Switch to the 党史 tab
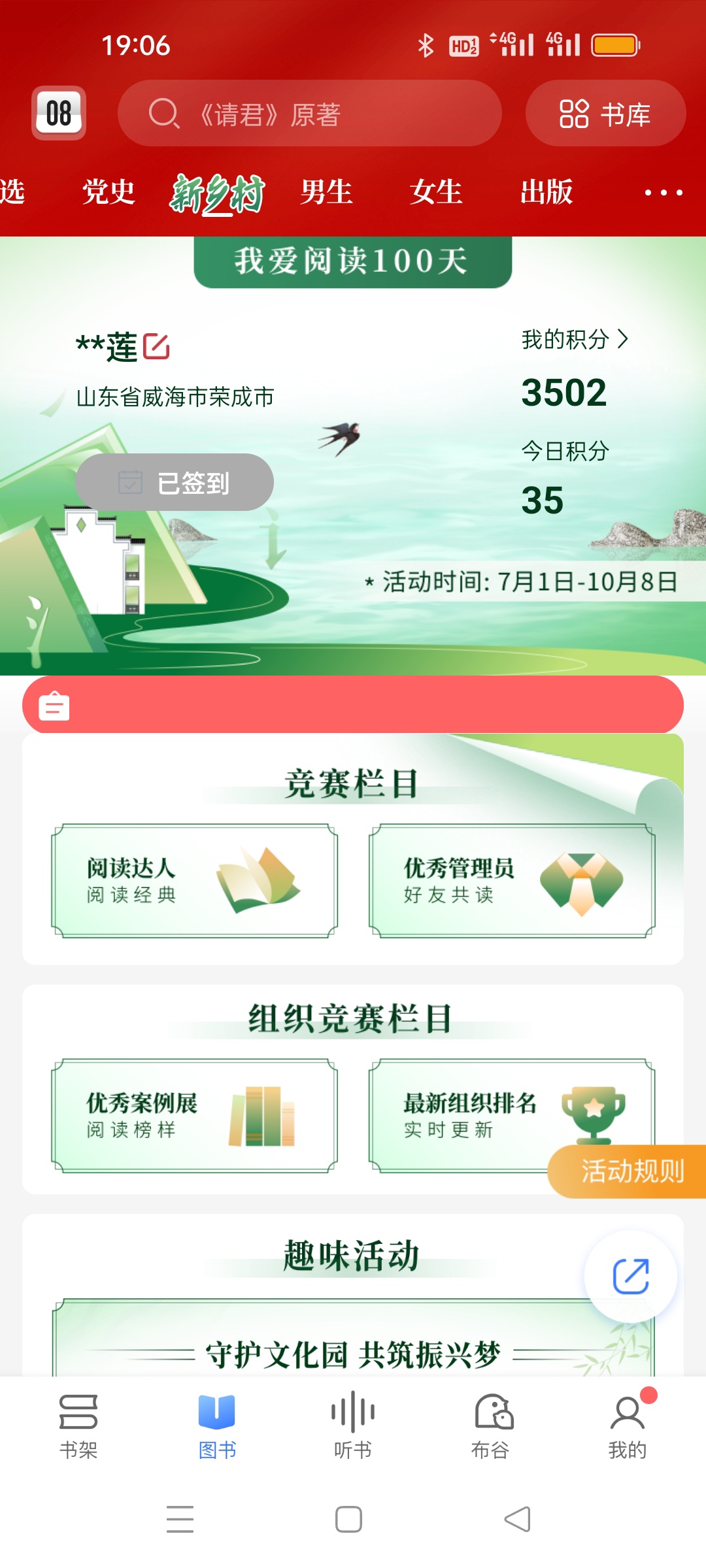This screenshot has width=706, height=1568. 109,192
